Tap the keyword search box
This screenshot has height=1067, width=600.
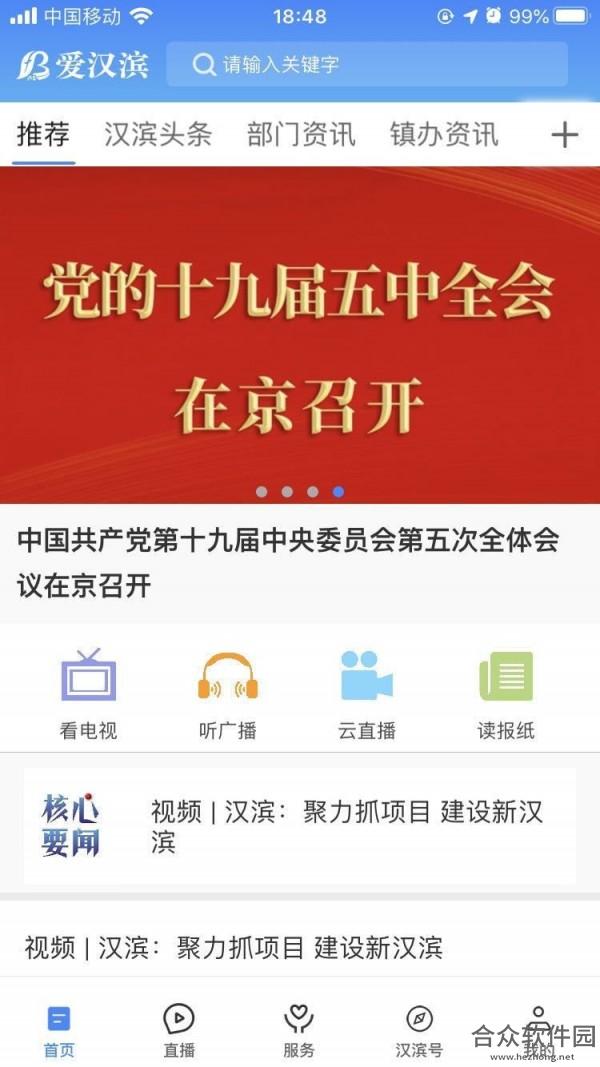[367, 65]
